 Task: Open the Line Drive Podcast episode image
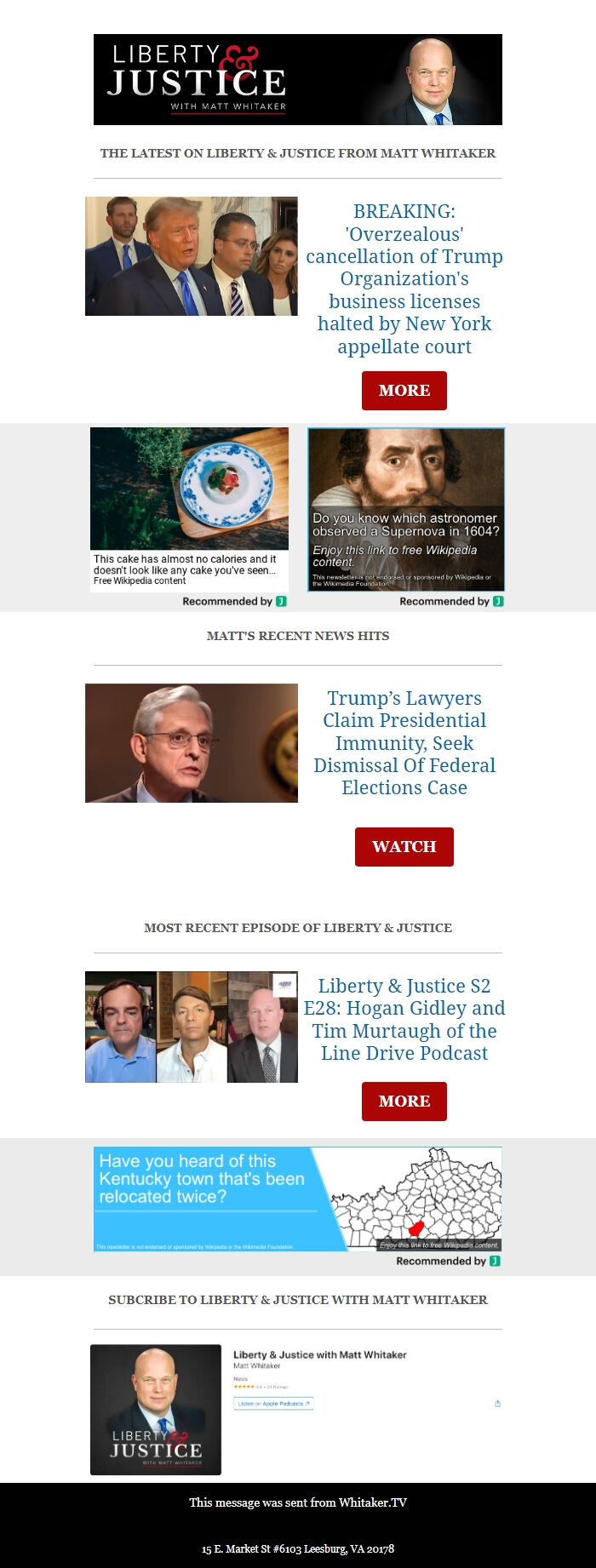click(192, 1027)
